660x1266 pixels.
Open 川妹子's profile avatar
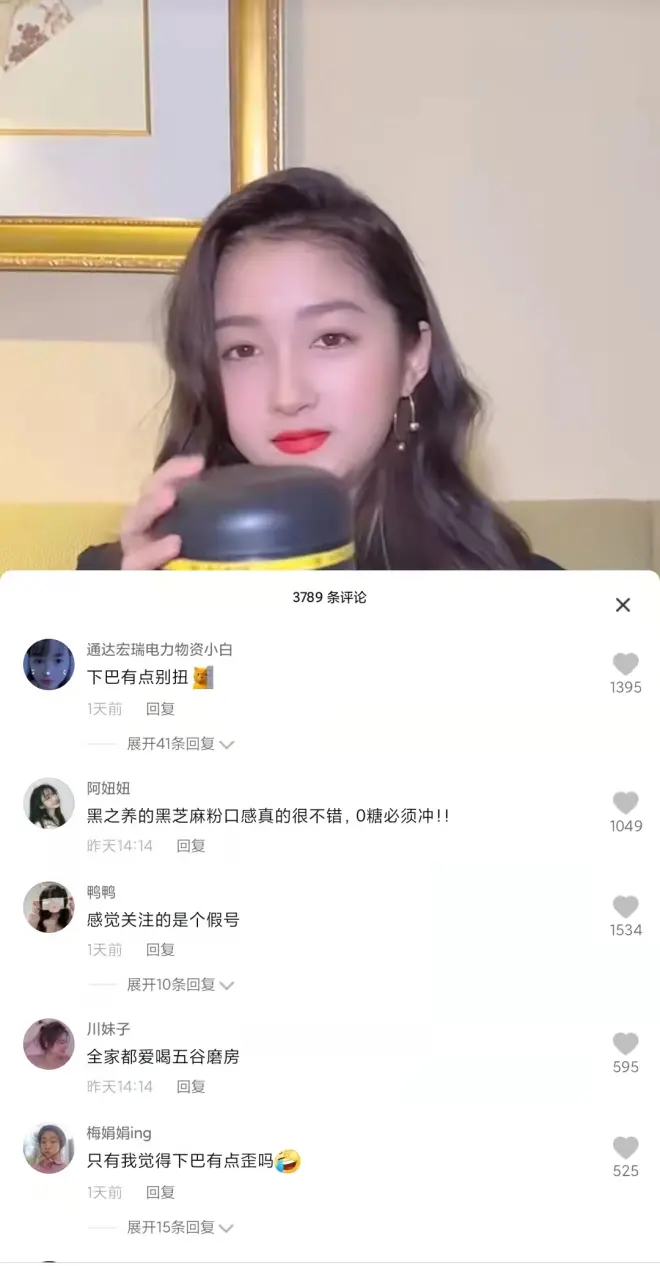coord(49,1044)
